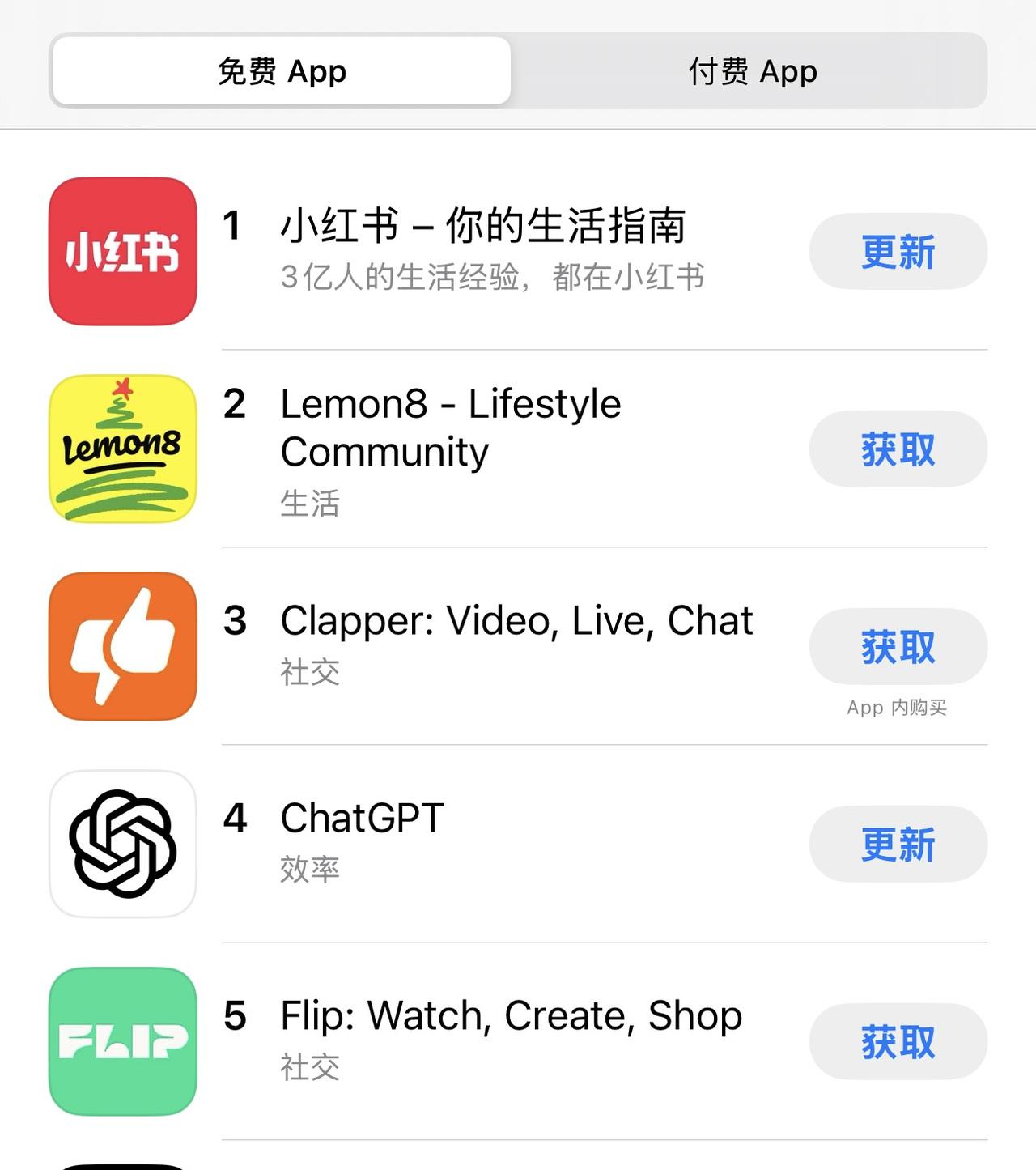This screenshot has width=1036, height=1170.
Task: Open Flip: Watch, Create, Shop listing
Action: 510,1016
